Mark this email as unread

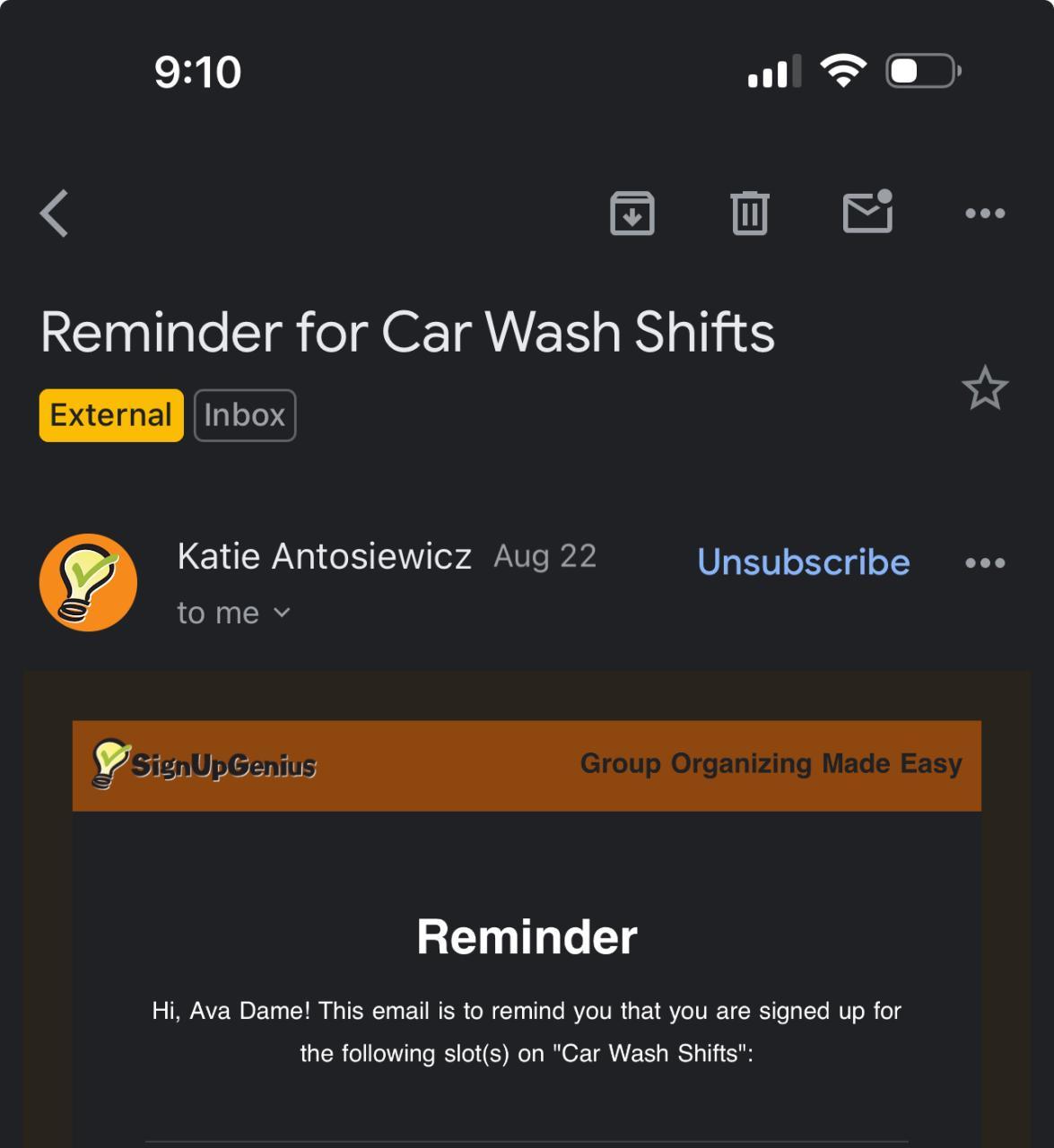[867, 213]
